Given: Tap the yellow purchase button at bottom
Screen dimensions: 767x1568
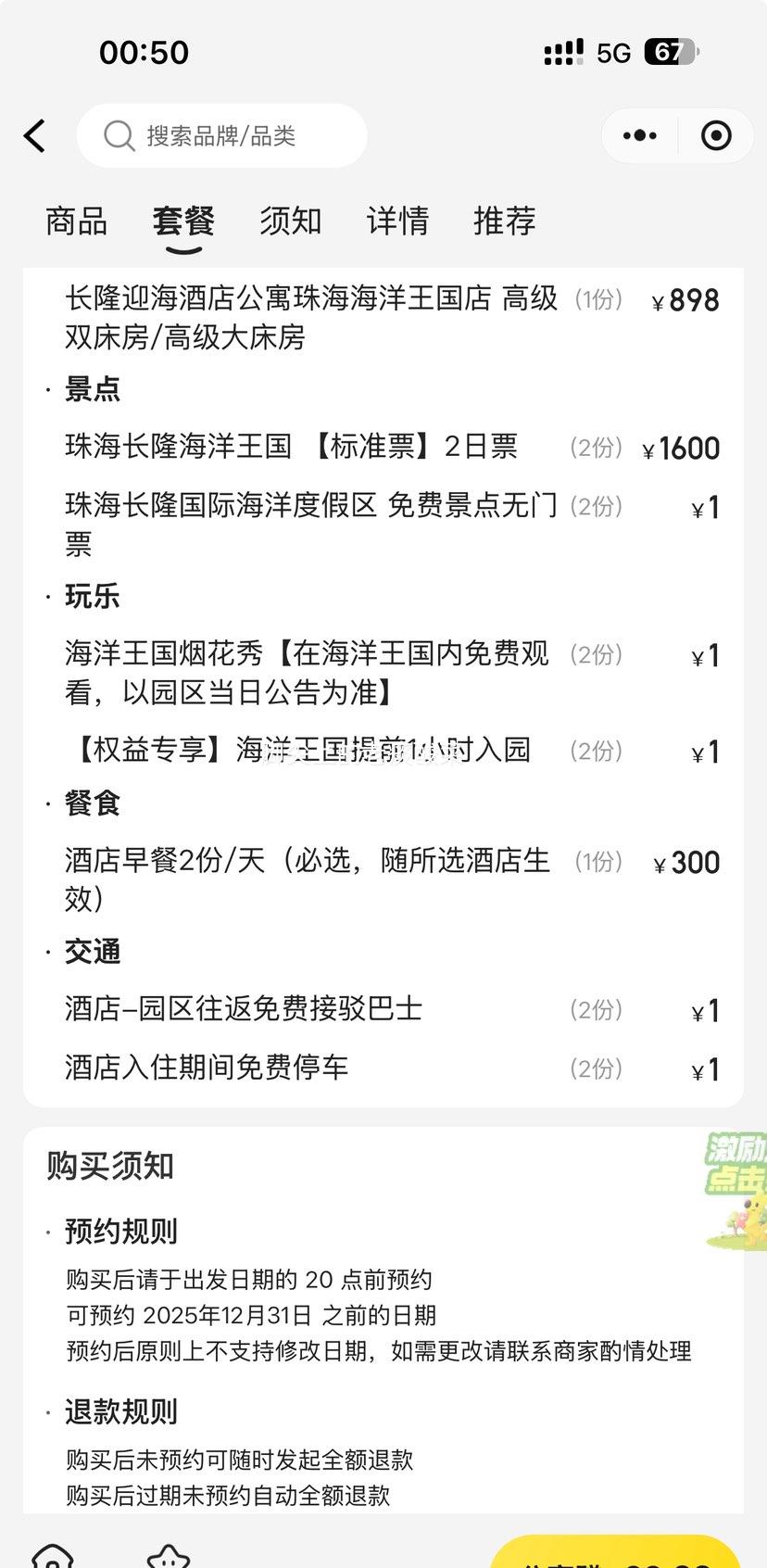Looking at the screenshot, I should pos(615,1554).
